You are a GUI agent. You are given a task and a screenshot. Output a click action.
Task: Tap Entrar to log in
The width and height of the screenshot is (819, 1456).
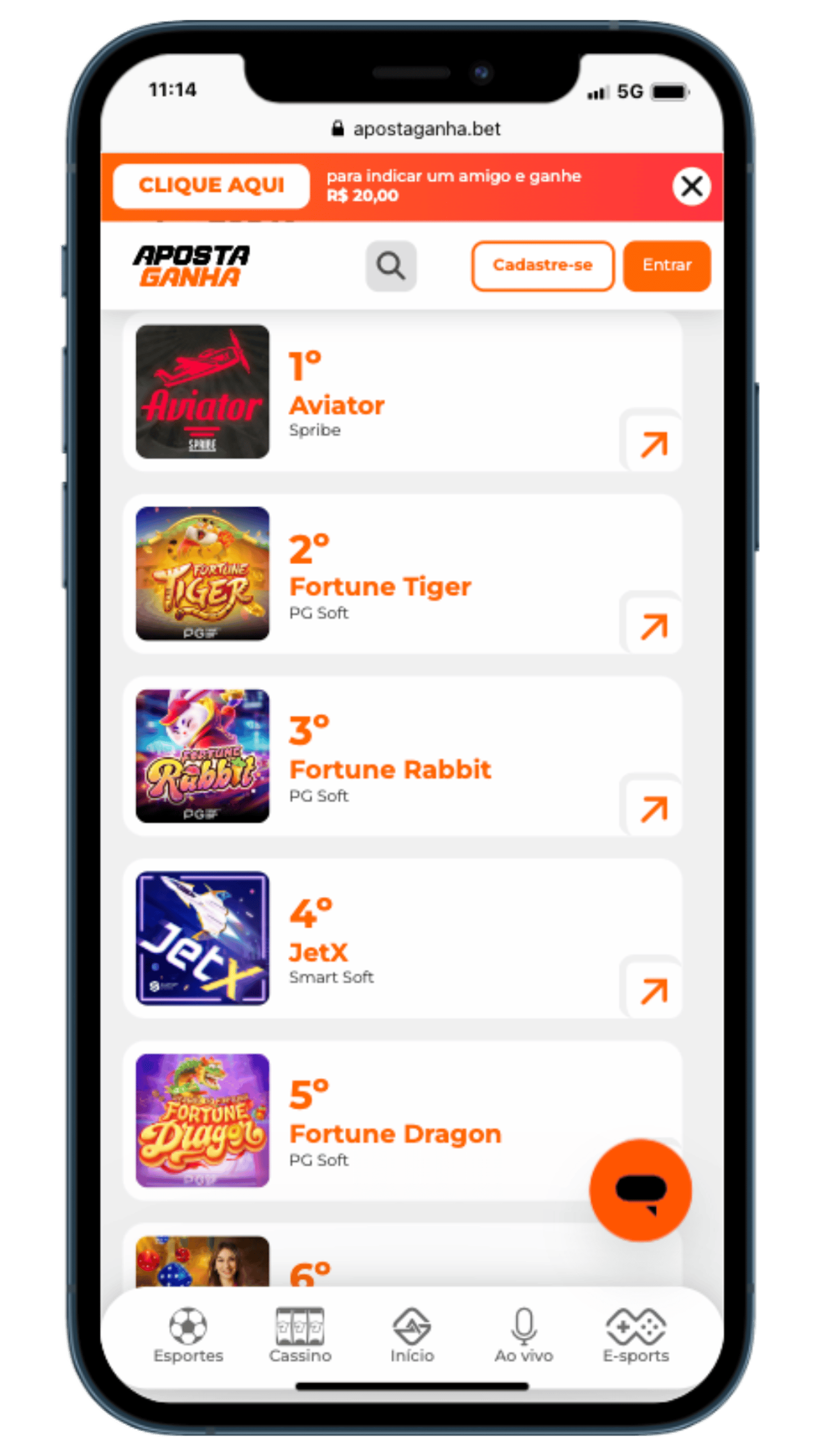click(666, 266)
